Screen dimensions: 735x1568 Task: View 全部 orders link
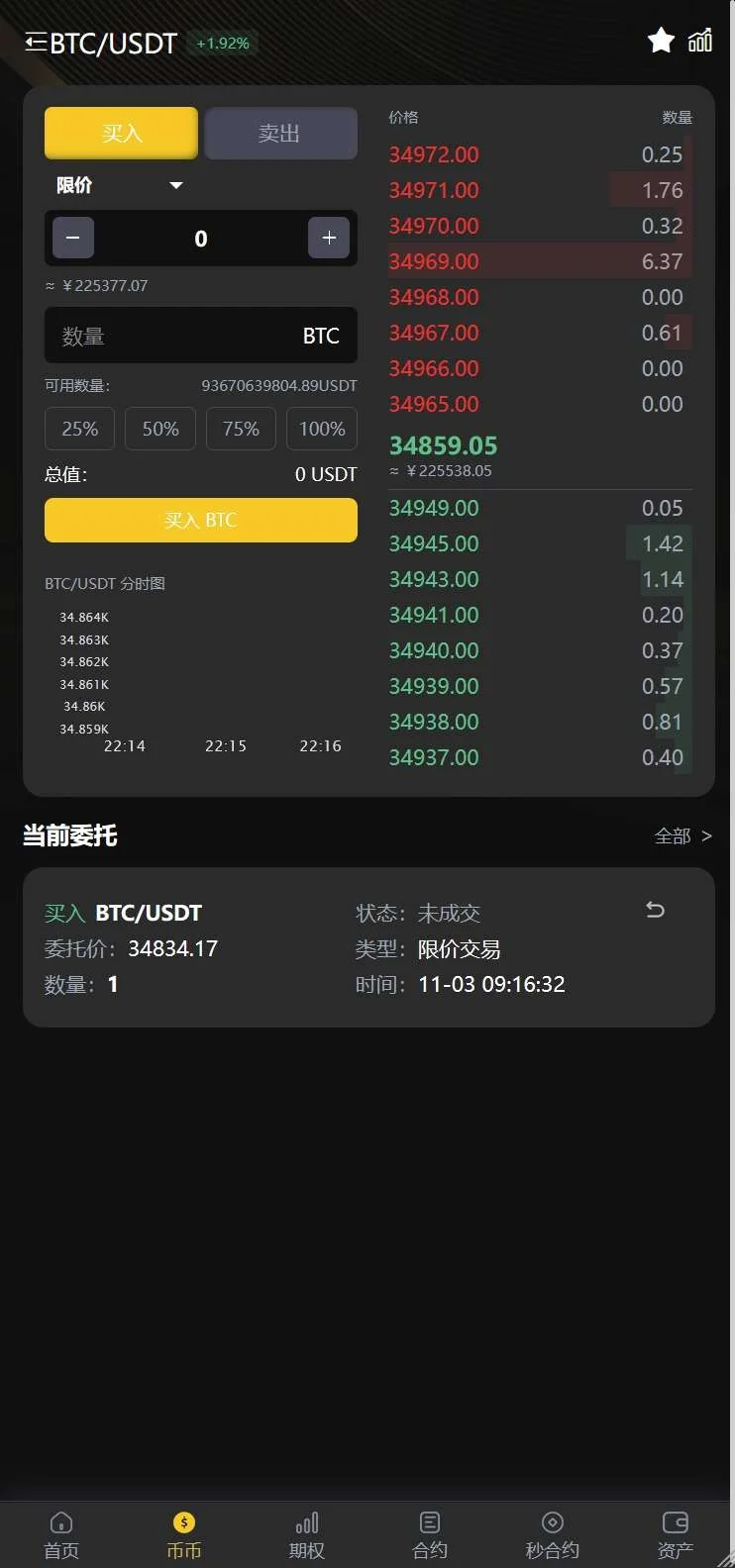[682, 836]
